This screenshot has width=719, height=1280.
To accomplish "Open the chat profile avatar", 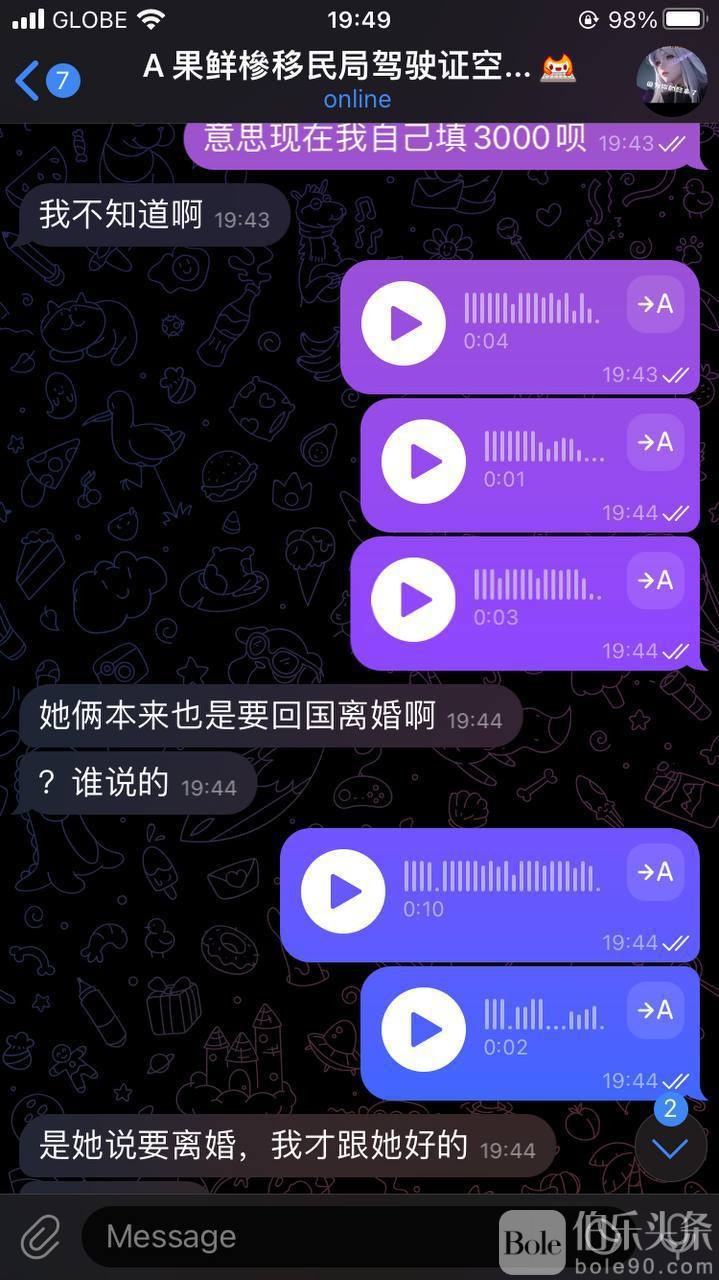I will point(671,81).
